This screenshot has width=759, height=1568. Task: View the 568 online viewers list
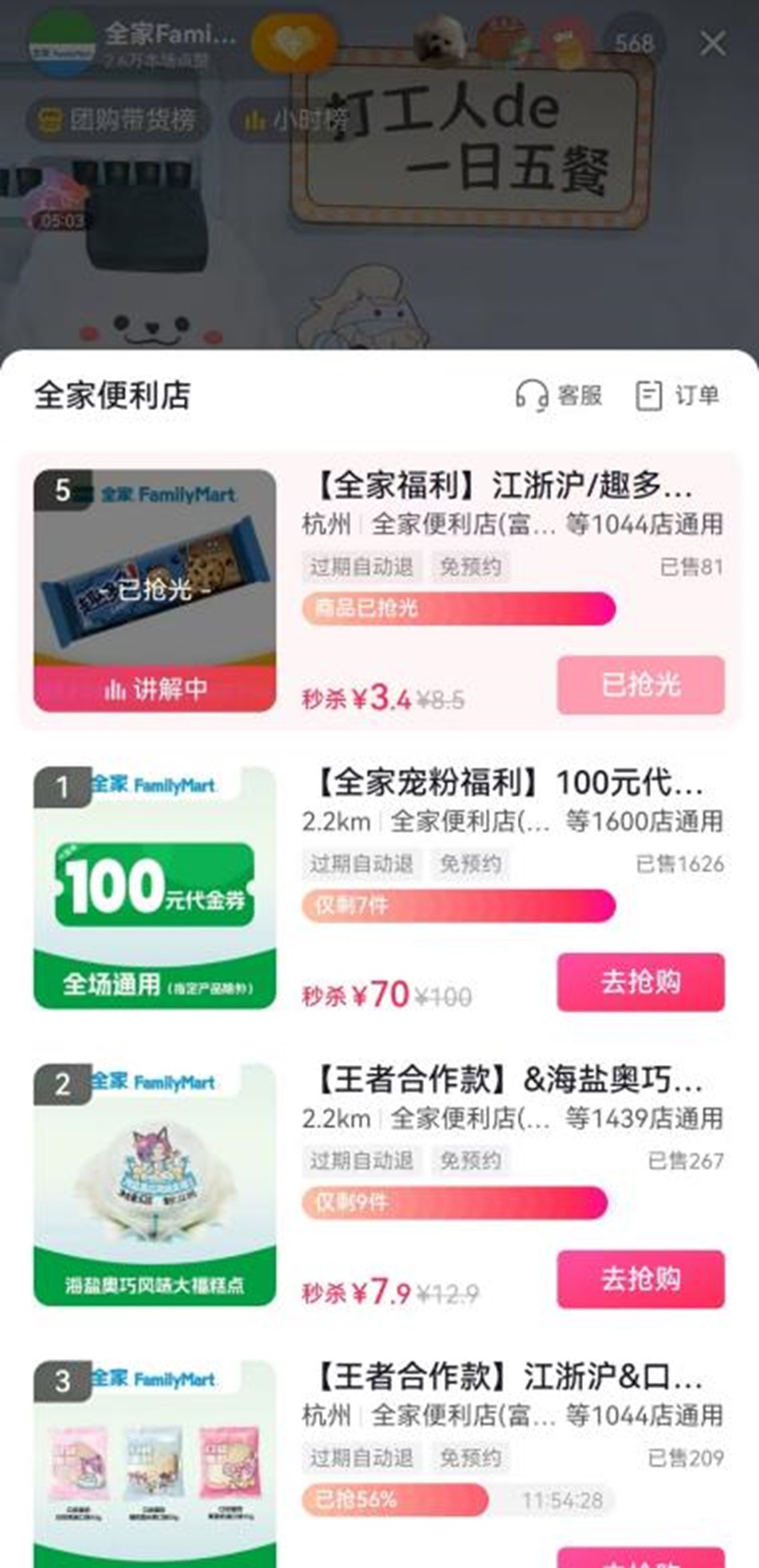(633, 43)
